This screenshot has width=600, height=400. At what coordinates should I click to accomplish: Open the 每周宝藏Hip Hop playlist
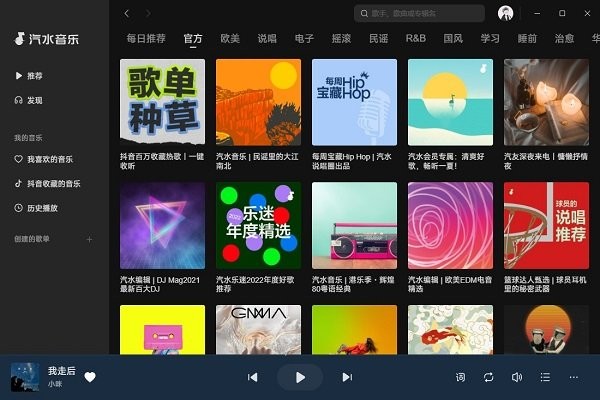[x=354, y=101]
